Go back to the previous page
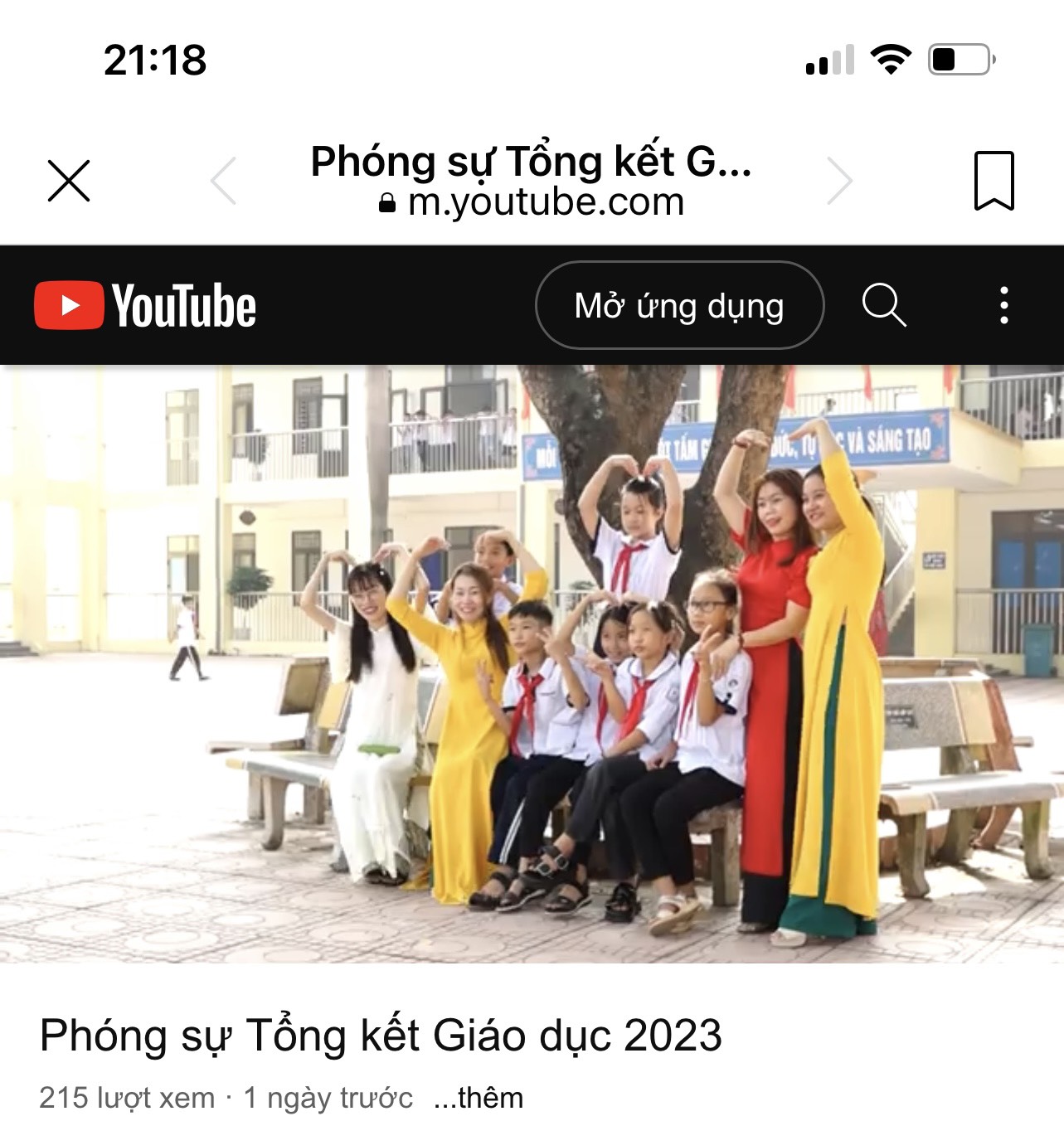This screenshot has width=1064, height=1121. click(x=224, y=180)
